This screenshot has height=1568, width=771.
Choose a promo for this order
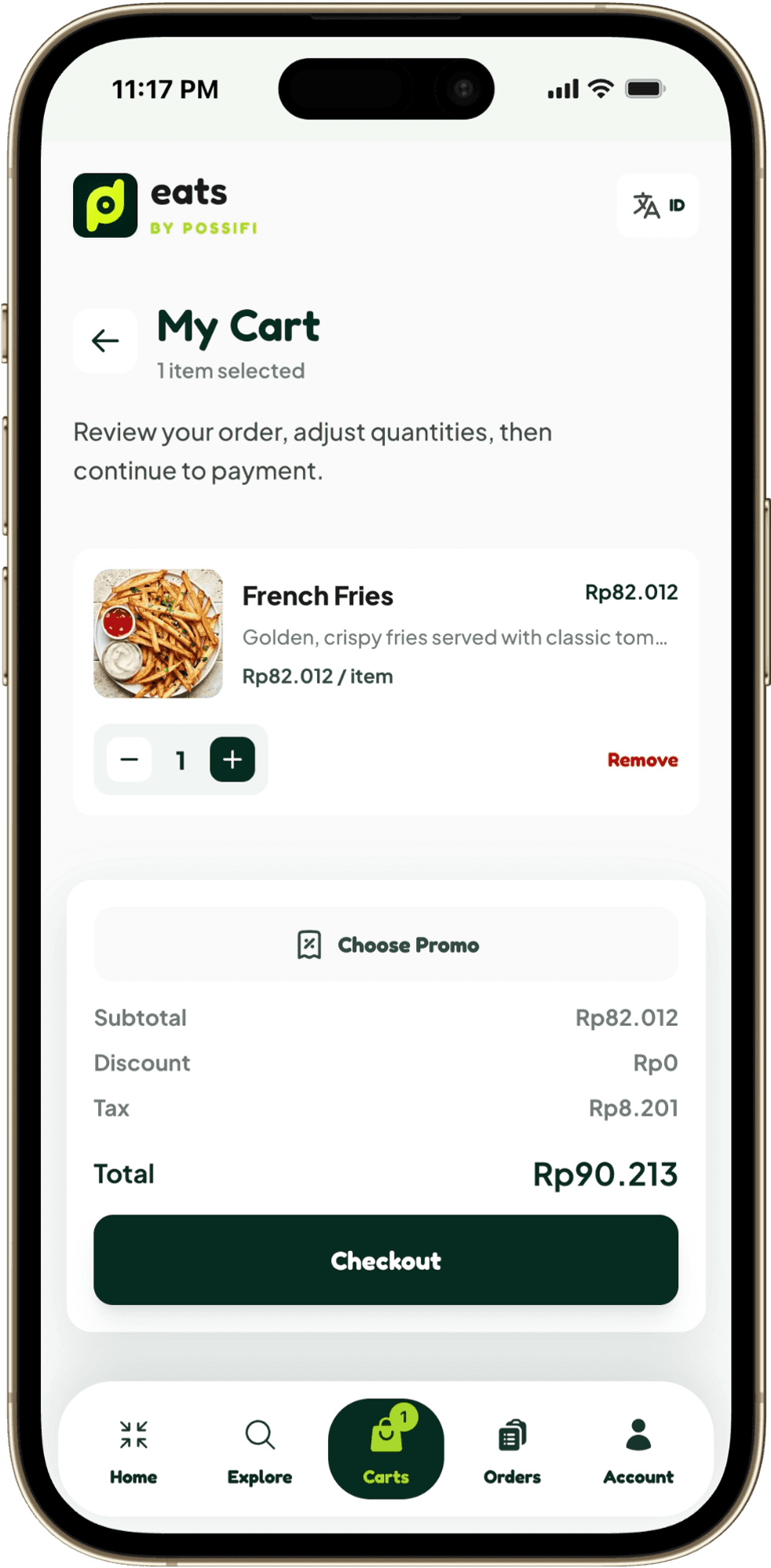click(x=386, y=945)
